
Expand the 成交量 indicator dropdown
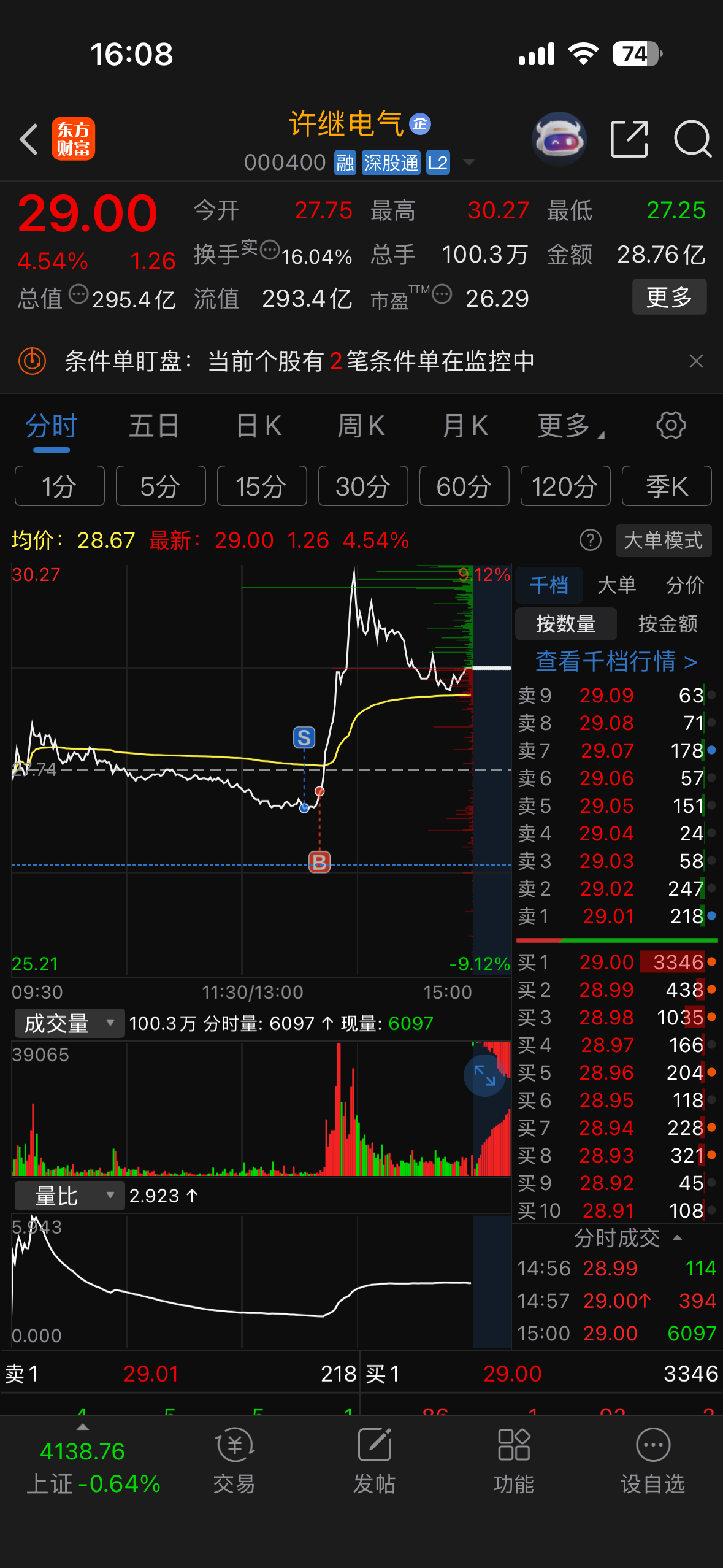pyautogui.click(x=69, y=1023)
